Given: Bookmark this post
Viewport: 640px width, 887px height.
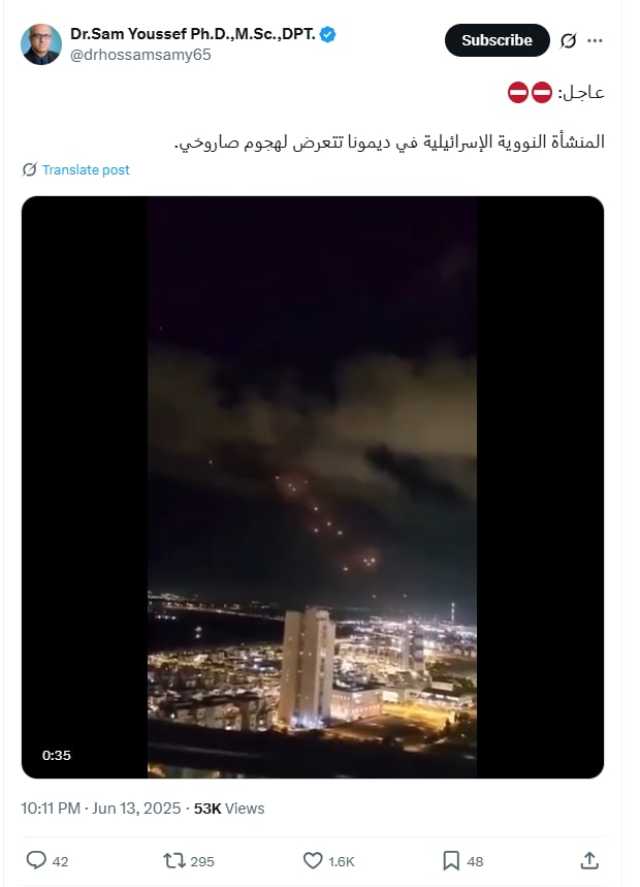Looking at the screenshot, I should [x=451, y=860].
